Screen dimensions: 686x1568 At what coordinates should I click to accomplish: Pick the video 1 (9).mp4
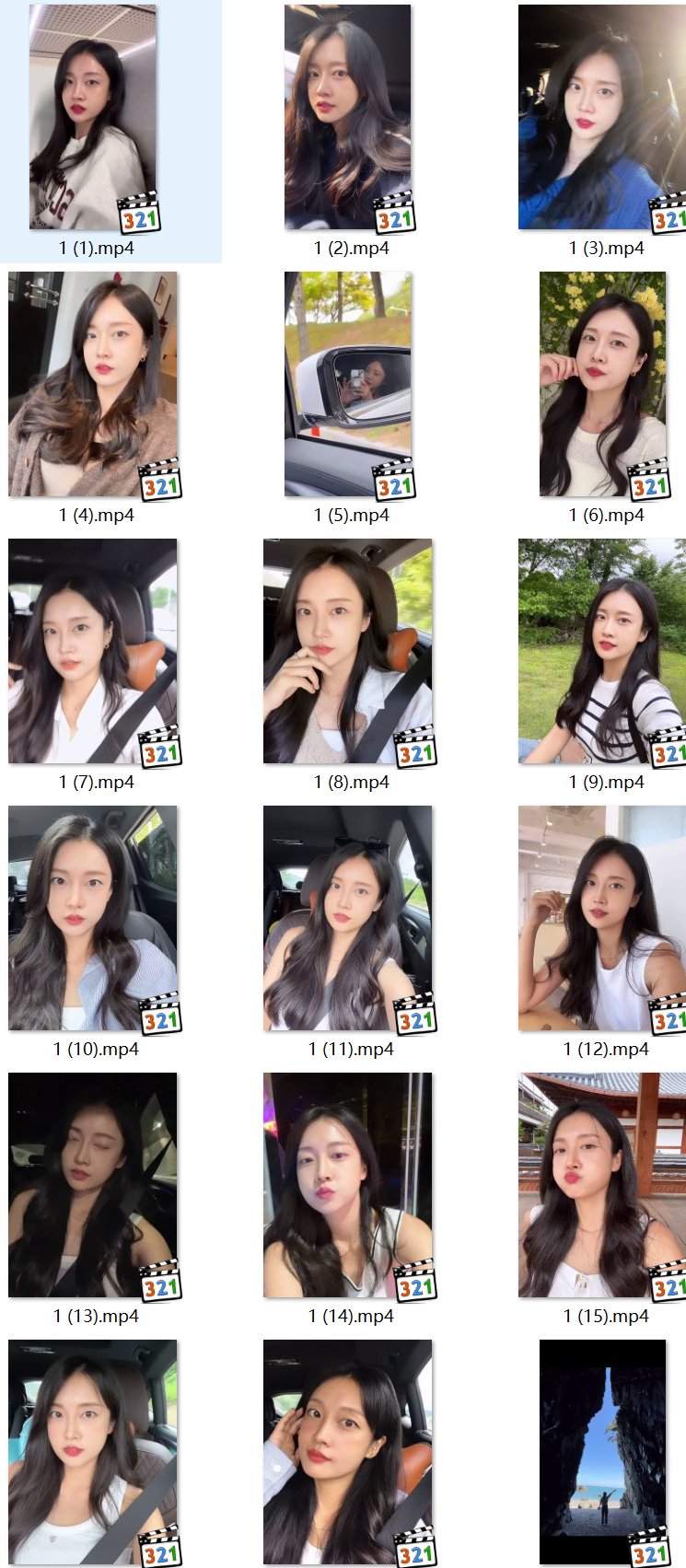[601, 652]
